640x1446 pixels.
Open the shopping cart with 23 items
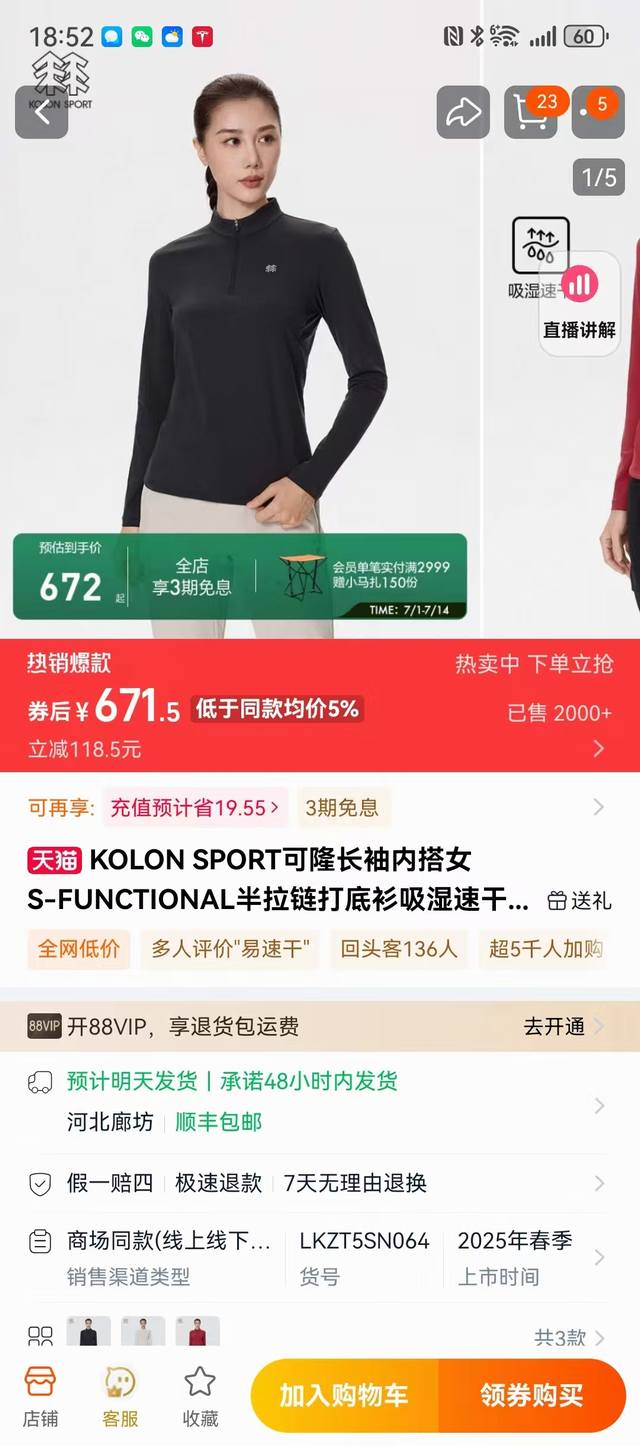[530, 112]
